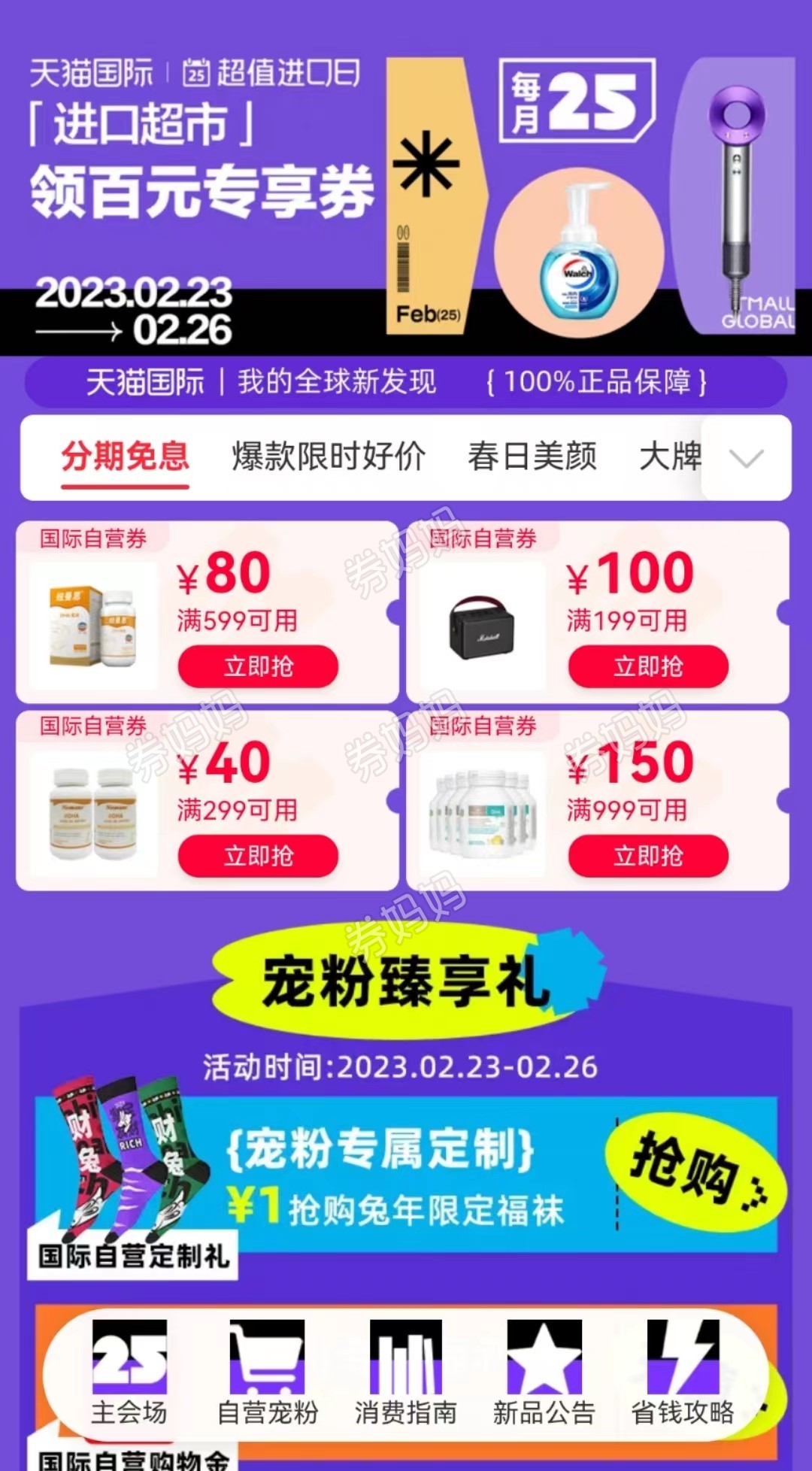This screenshot has height=1471, width=812.
Task: Select the 分期免息 tab
Action: pos(125,456)
